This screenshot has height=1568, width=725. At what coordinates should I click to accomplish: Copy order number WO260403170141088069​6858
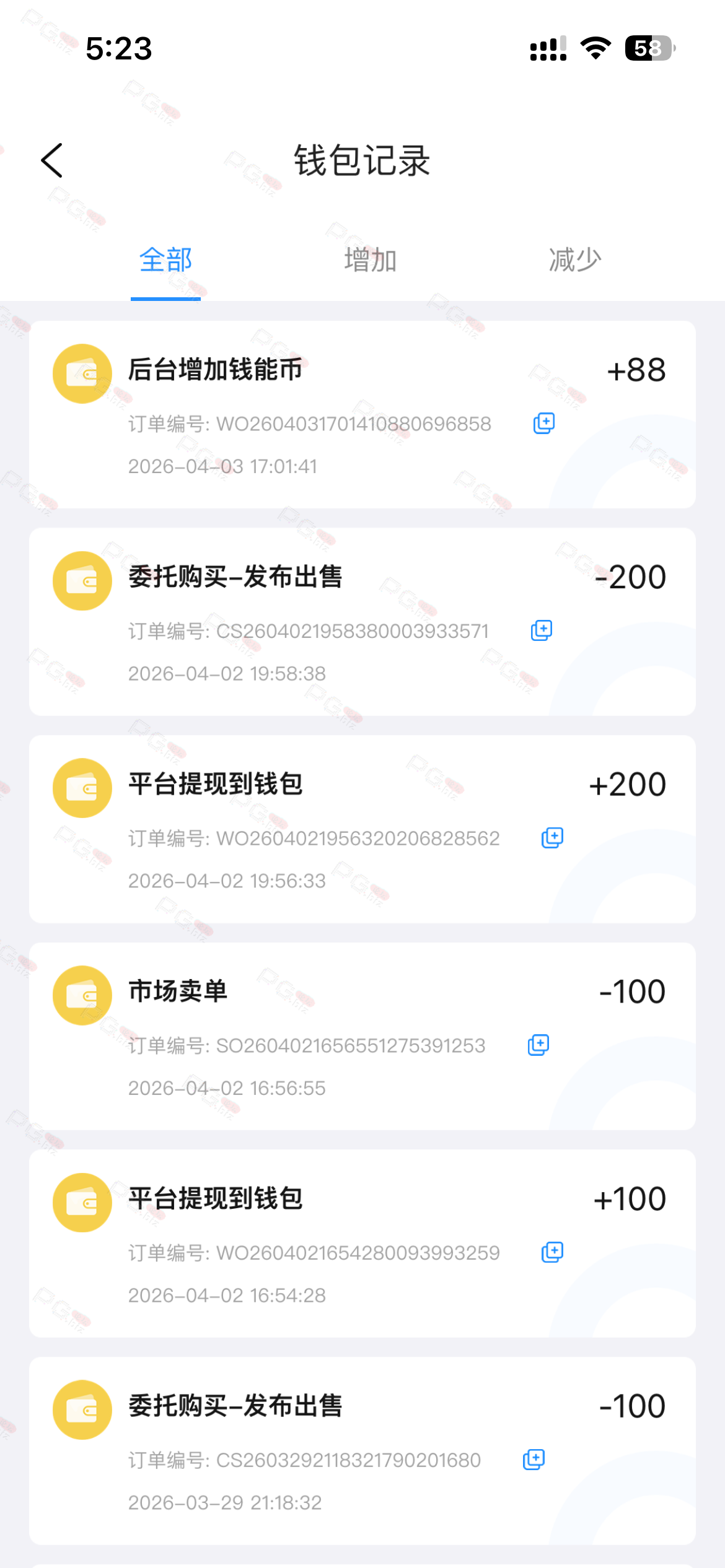(x=544, y=424)
